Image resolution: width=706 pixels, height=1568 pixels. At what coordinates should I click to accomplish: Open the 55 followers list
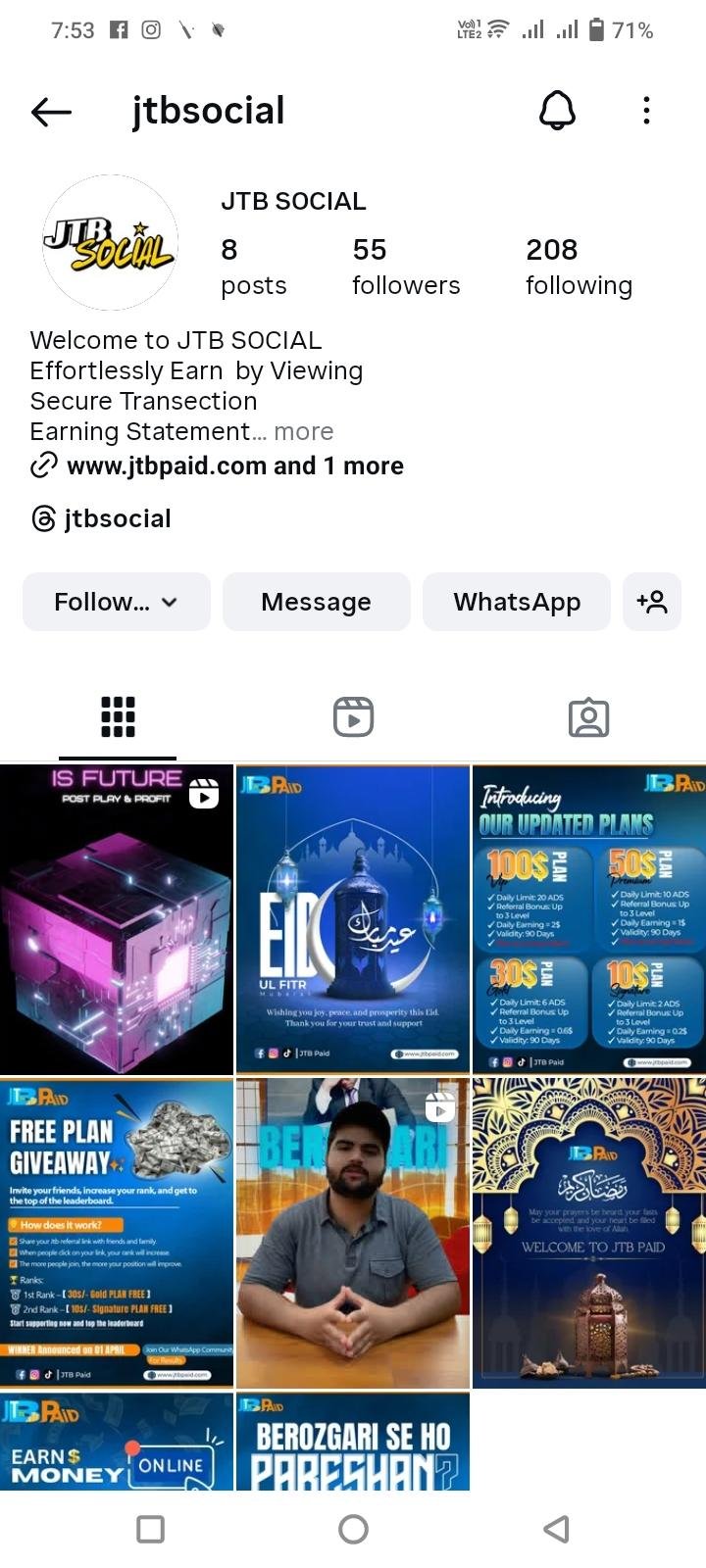(405, 266)
